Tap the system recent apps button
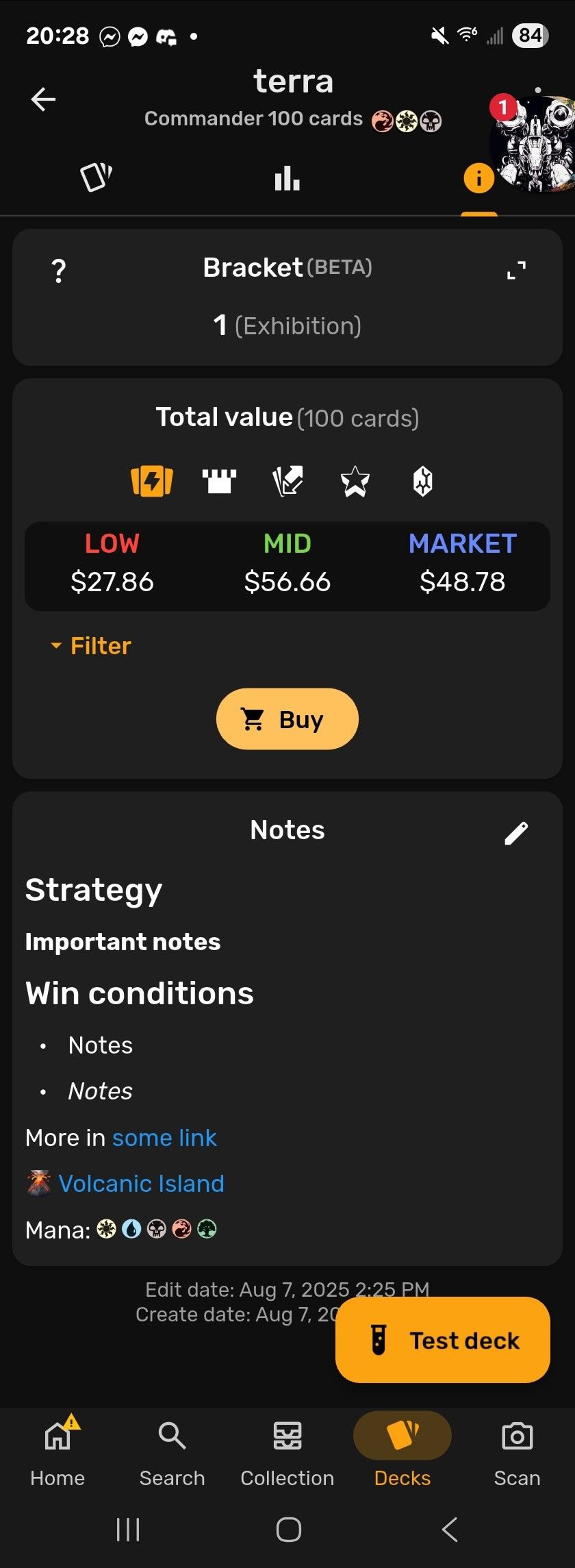Screen dimensions: 575x1568 pyautogui.click(x=128, y=1530)
